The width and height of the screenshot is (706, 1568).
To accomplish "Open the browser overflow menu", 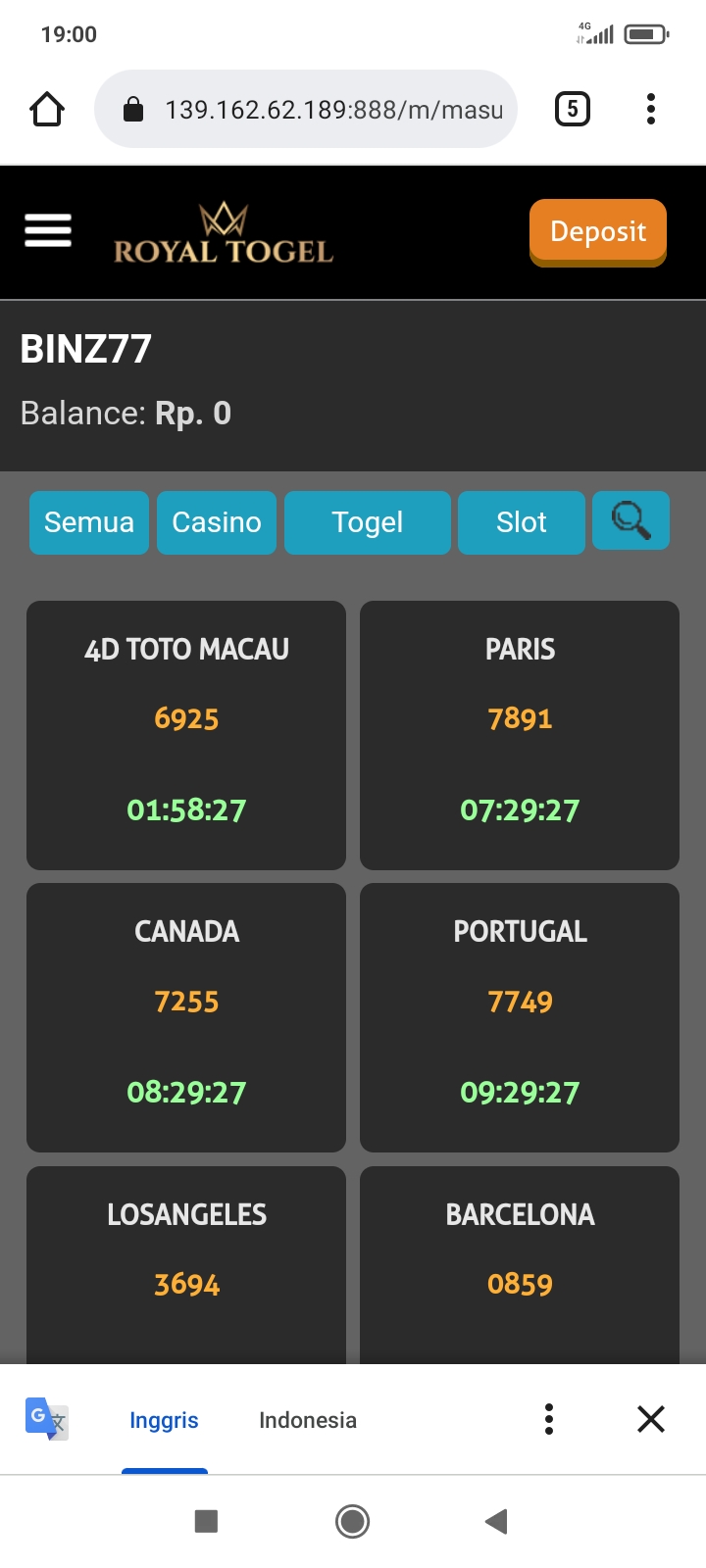I will click(651, 109).
